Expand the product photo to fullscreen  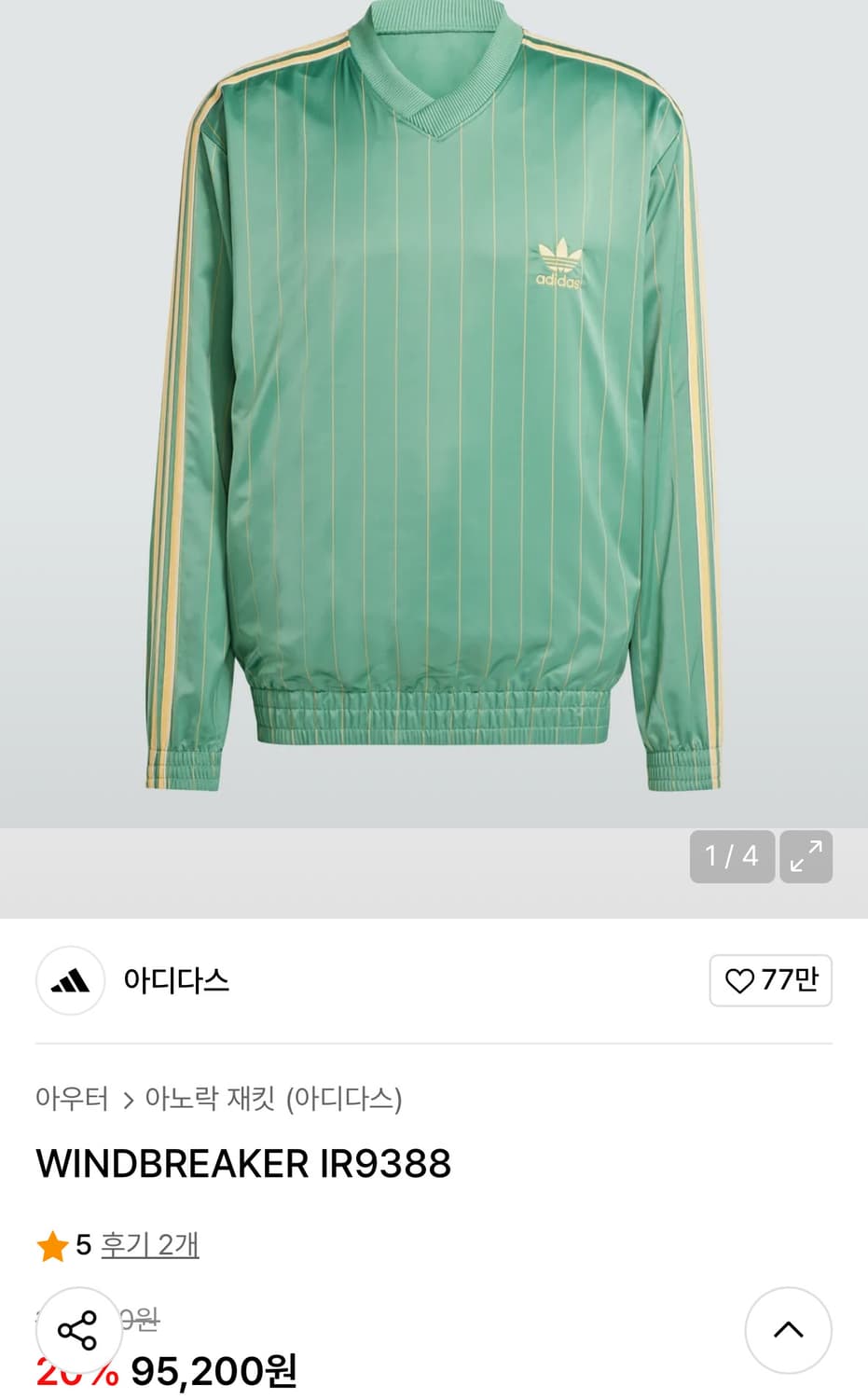(x=806, y=856)
